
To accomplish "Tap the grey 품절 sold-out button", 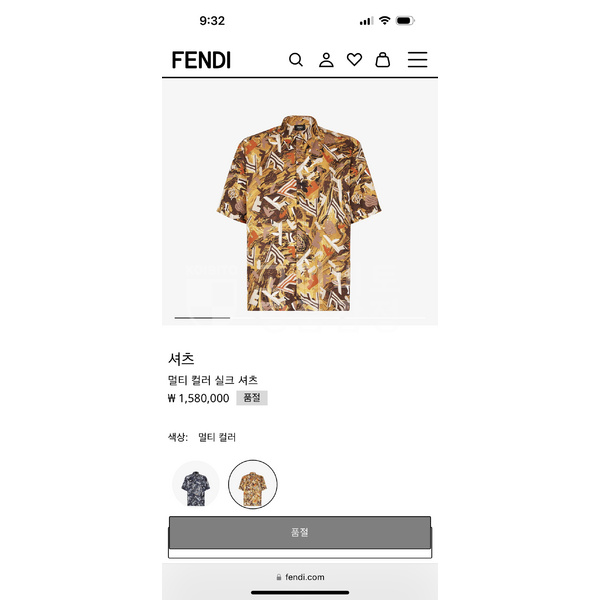I will 299,532.
